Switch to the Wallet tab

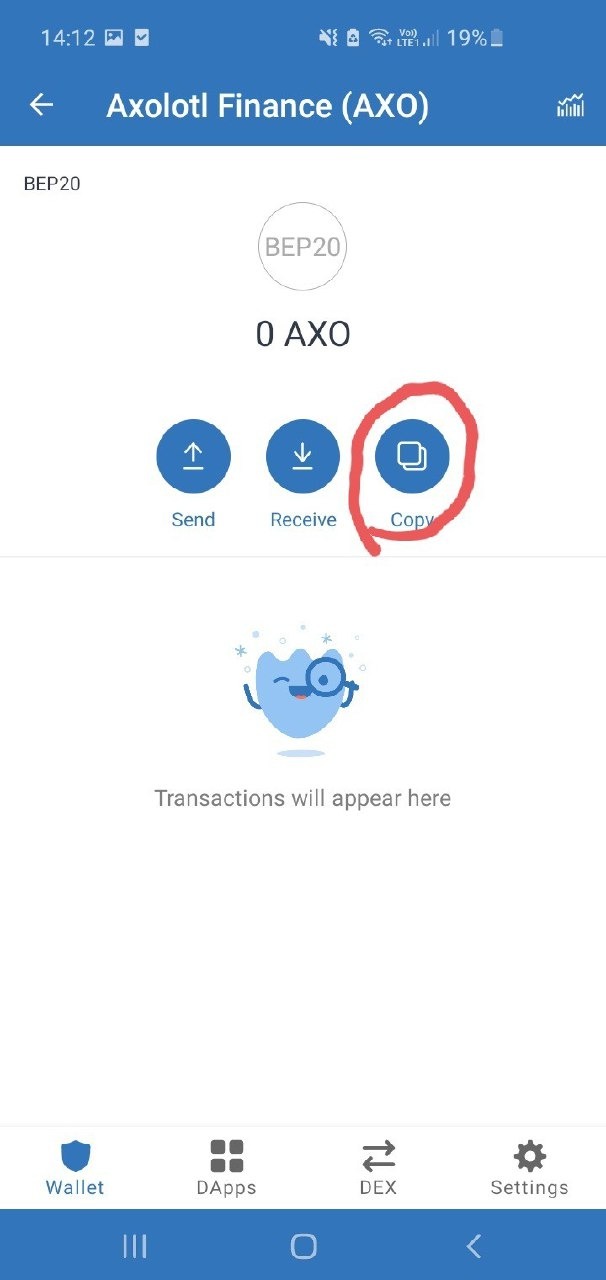(x=75, y=1167)
